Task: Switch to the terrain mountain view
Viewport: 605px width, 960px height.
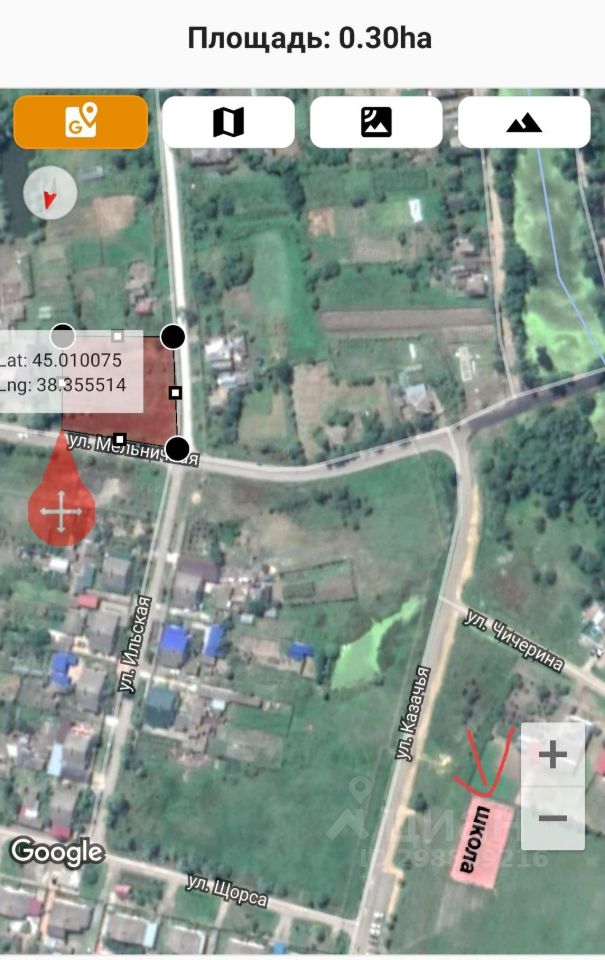Action: coord(524,122)
